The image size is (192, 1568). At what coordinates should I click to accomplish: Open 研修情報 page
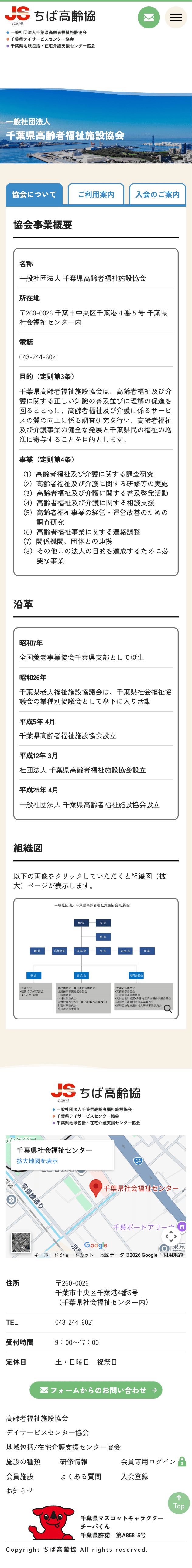(74, 1462)
